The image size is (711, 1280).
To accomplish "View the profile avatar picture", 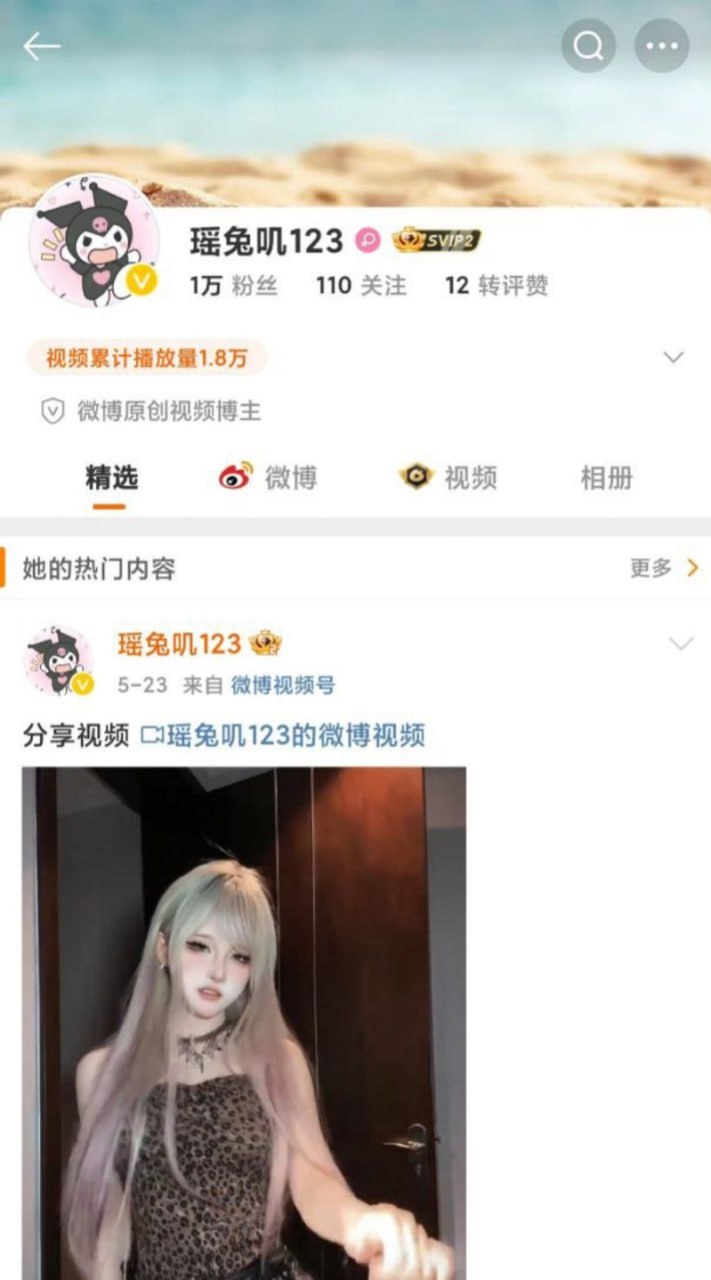I will click(94, 240).
